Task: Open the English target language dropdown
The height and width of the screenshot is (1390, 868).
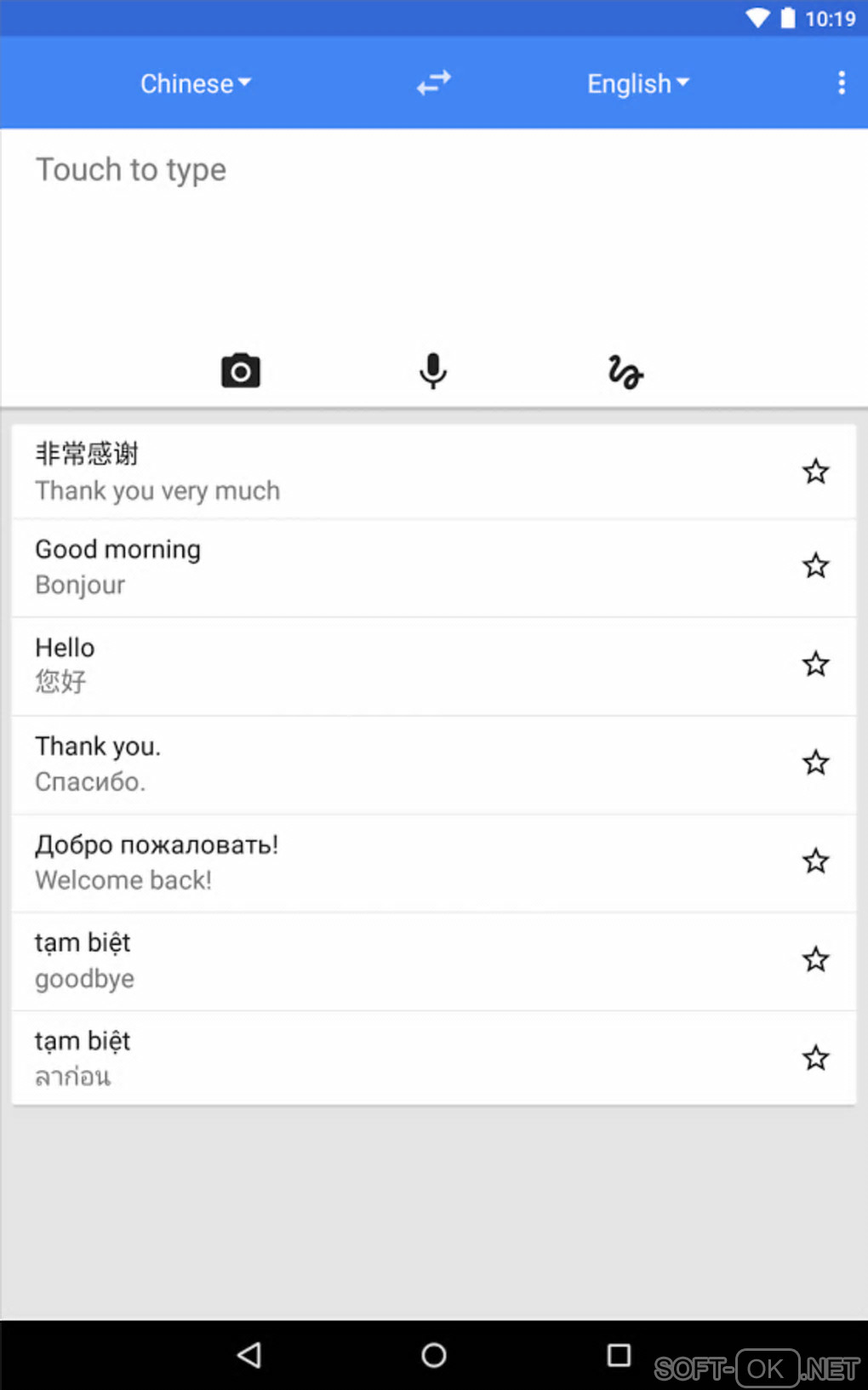Action: coord(637,83)
